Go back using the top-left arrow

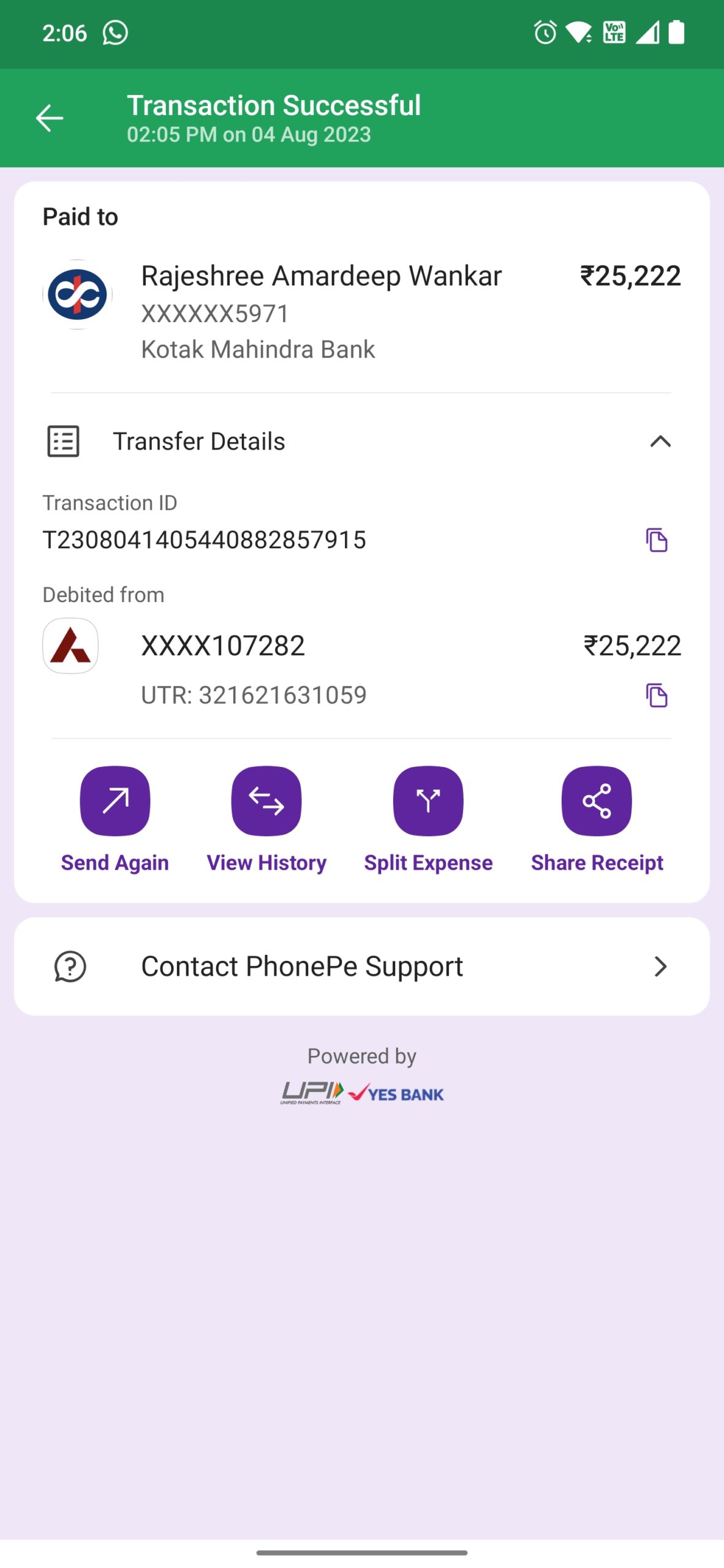[x=50, y=118]
